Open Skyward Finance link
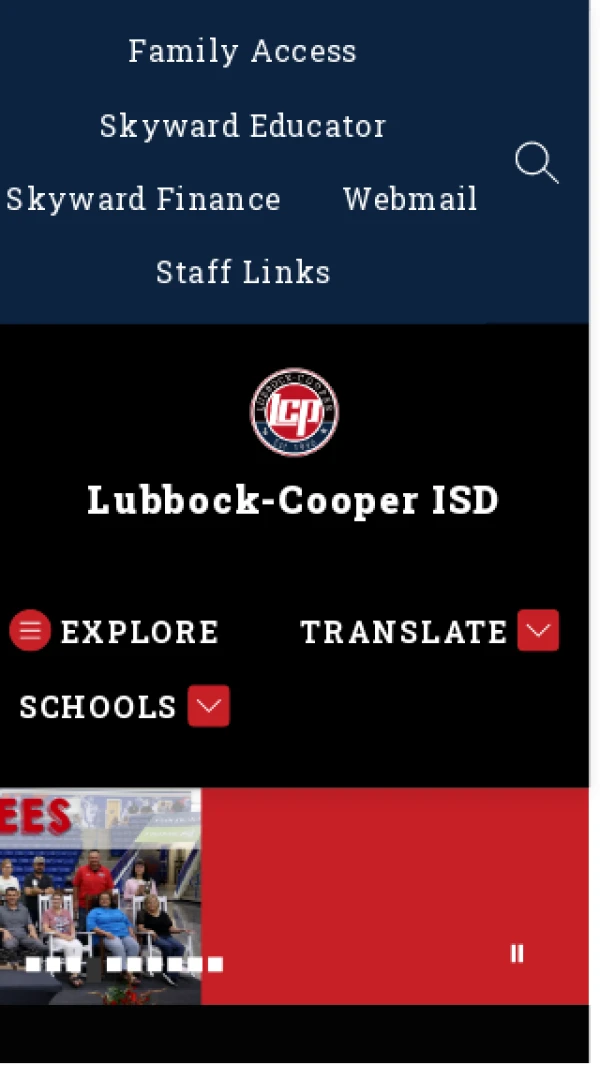The image size is (600, 1065). tap(143, 199)
